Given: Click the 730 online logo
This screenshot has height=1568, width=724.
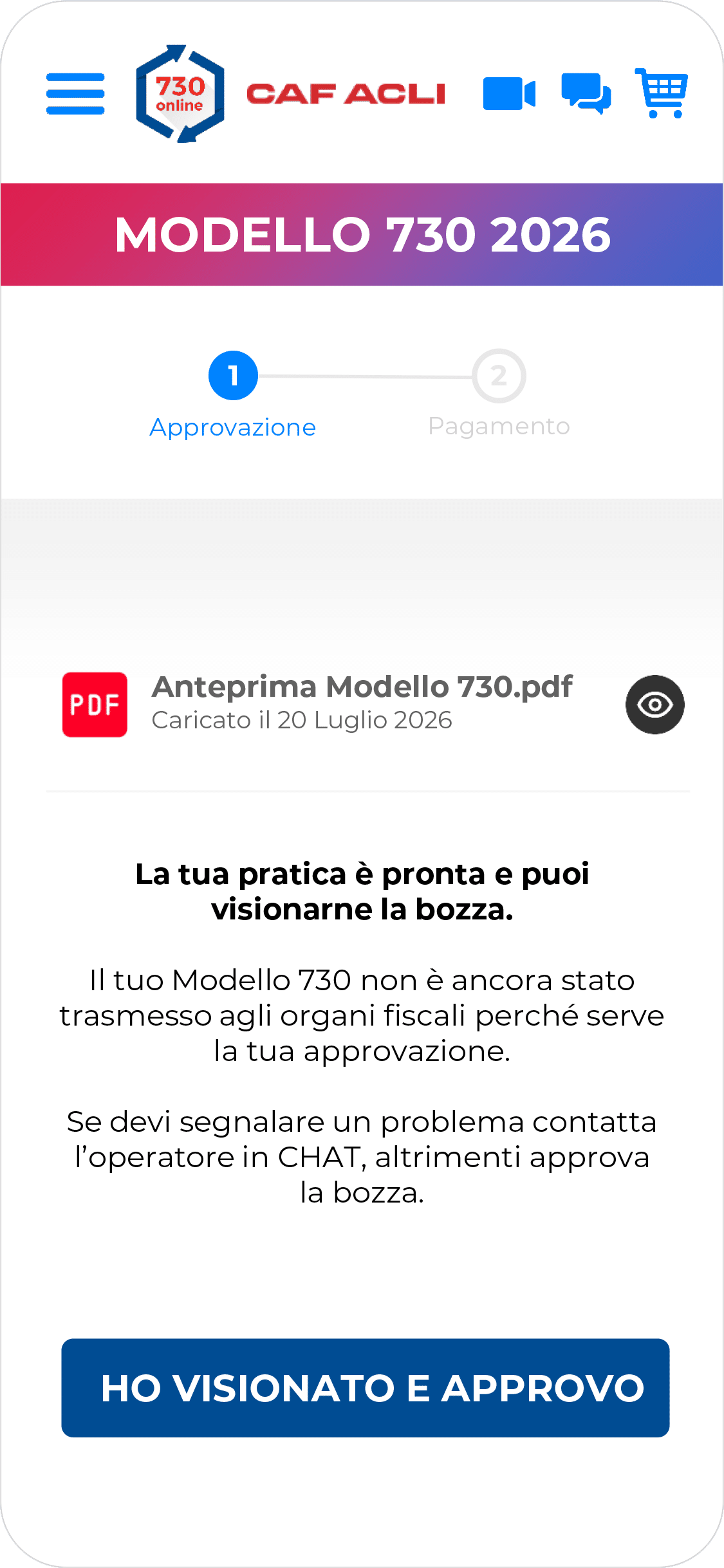Looking at the screenshot, I should click(180, 93).
